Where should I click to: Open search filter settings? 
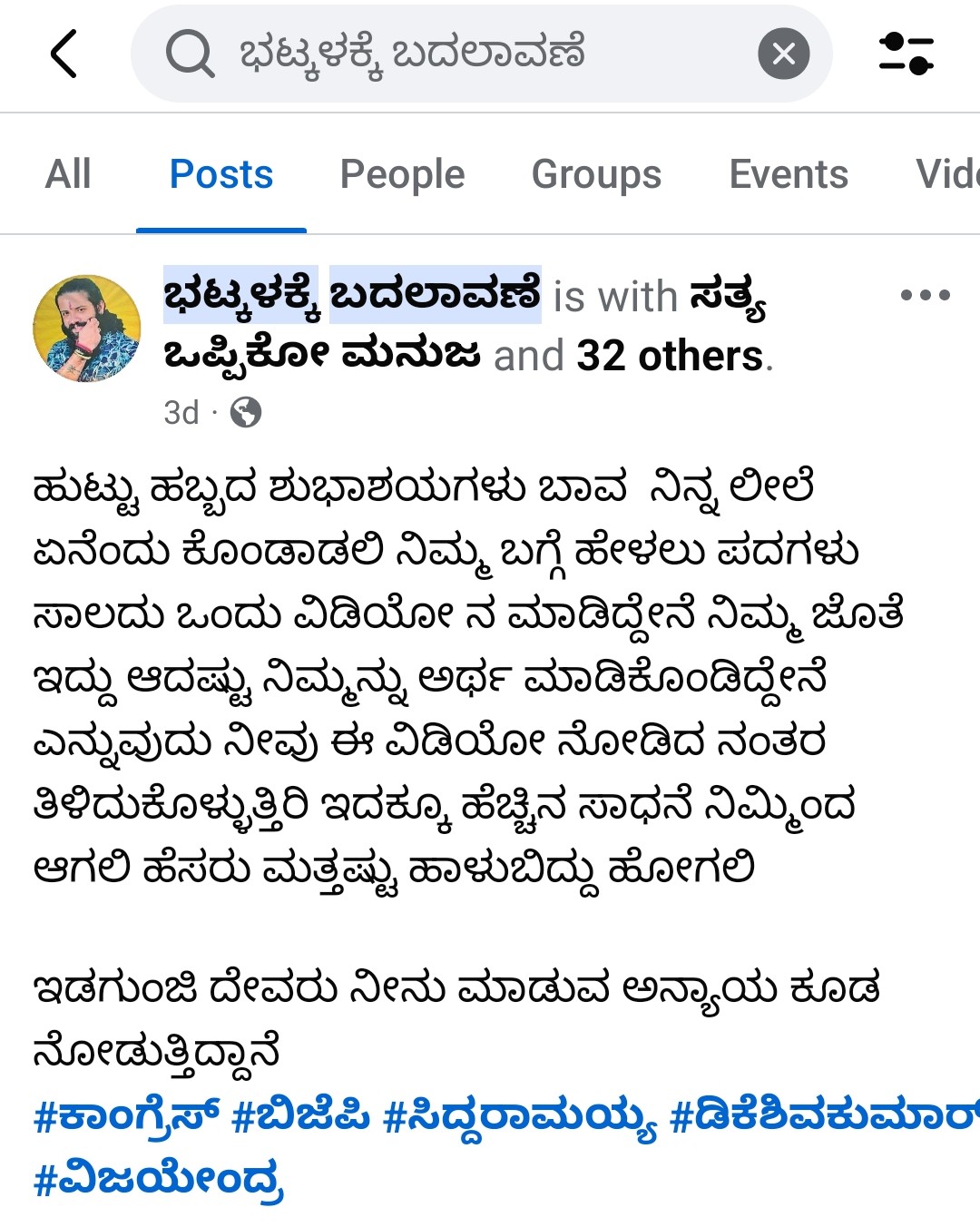click(x=906, y=54)
